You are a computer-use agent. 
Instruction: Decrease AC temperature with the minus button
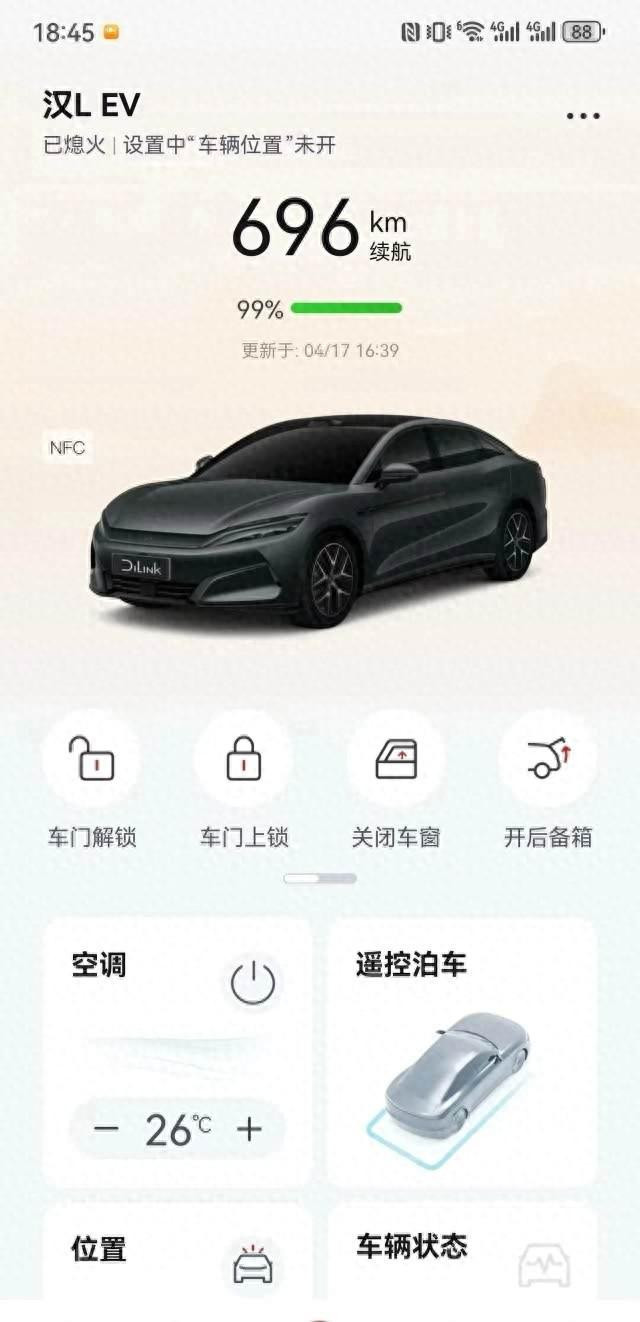[x=106, y=1130]
